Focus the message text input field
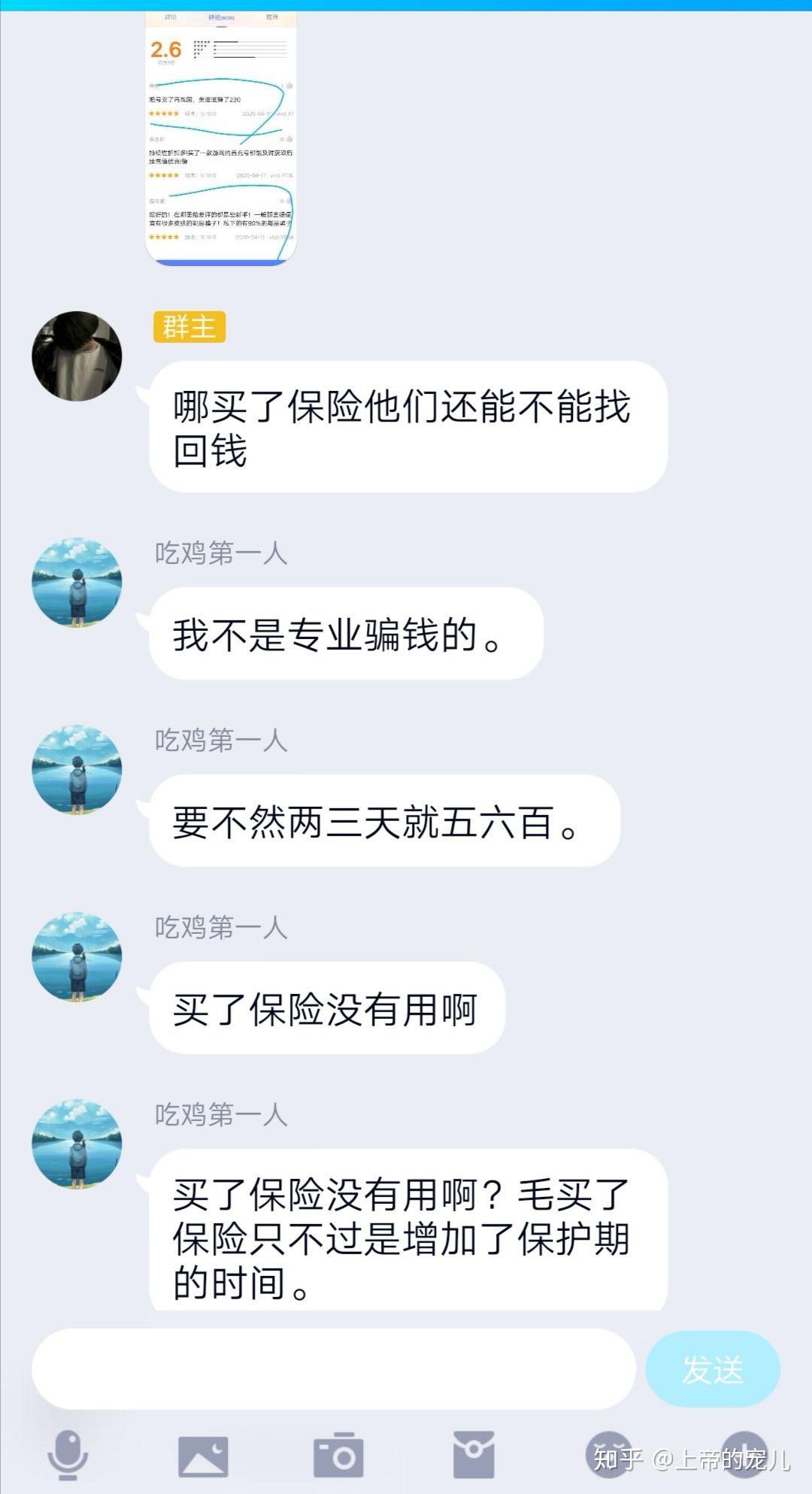The width and height of the screenshot is (812, 1494). (x=333, y=1369)
